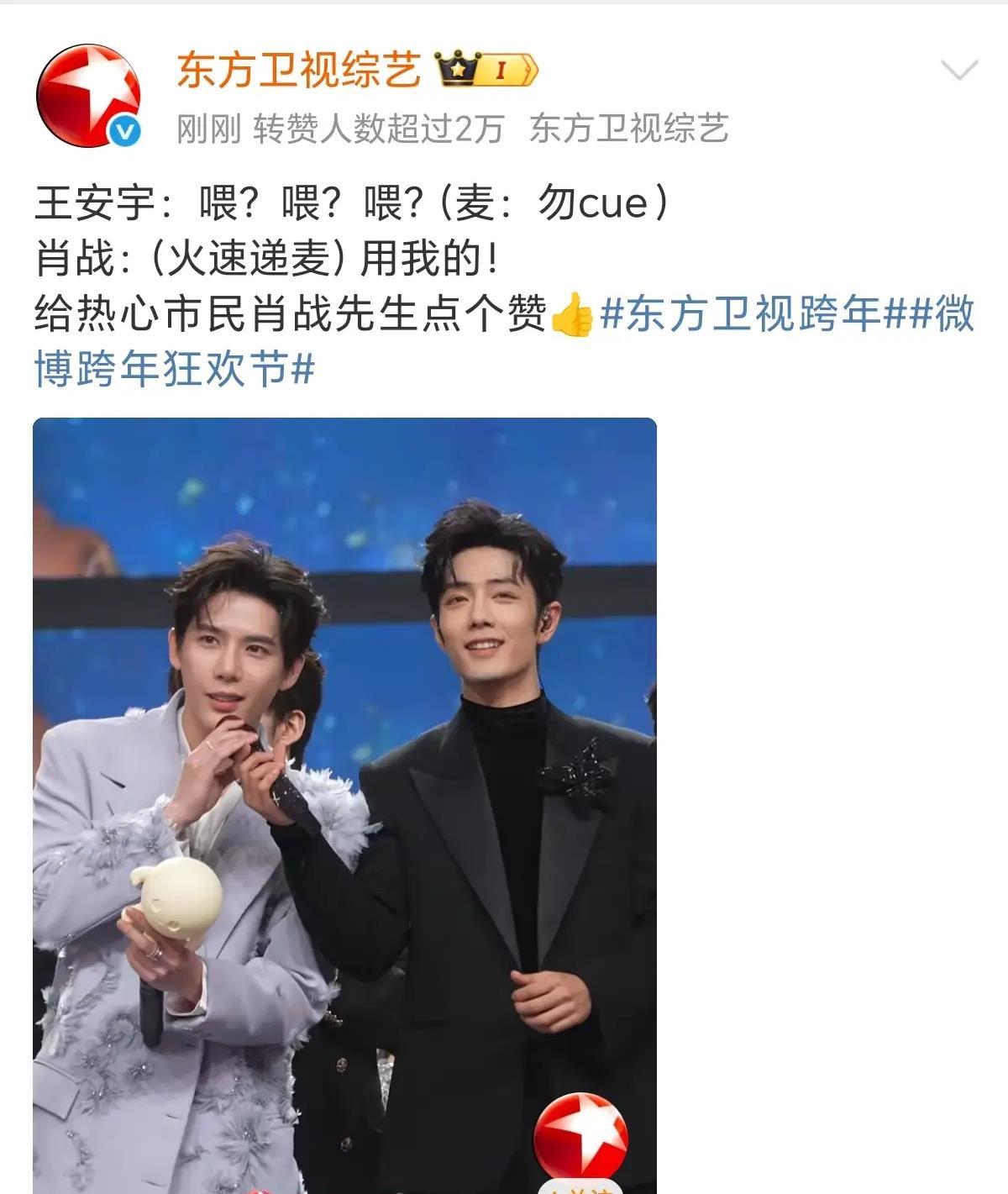Viewport: 1008px width, 1194px height.
Task: Open the 东方卫视综艺 username link
Action: coord(298,69)
